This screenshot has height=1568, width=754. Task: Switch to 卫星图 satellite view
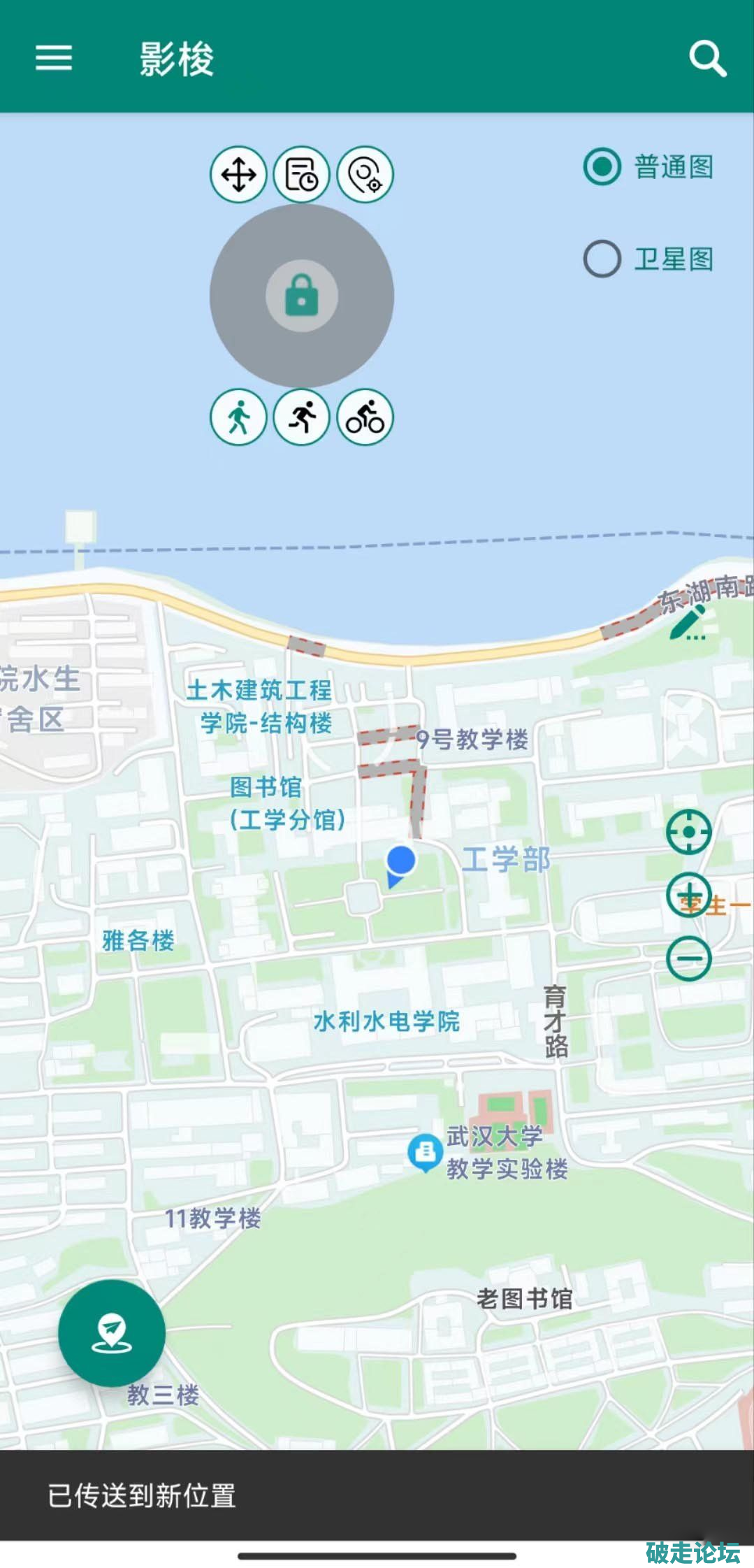click(602, 259)
